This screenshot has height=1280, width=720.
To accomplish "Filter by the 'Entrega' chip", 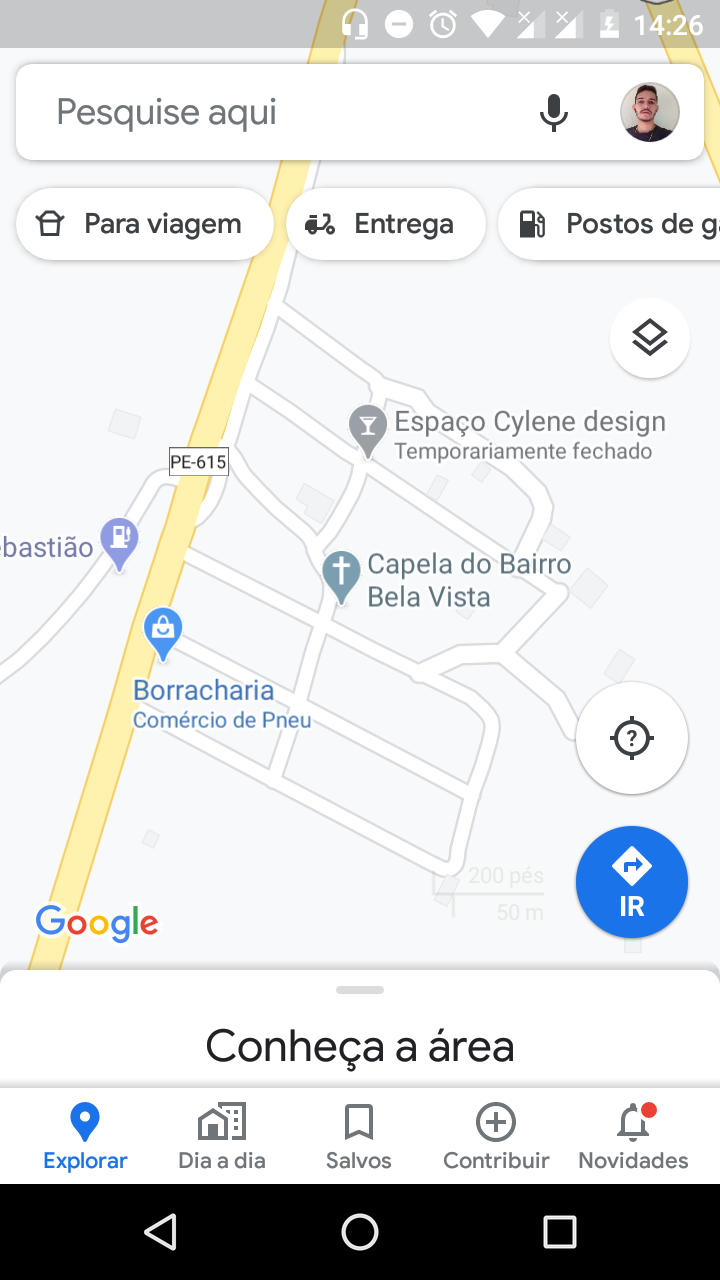I will [385, 224].
